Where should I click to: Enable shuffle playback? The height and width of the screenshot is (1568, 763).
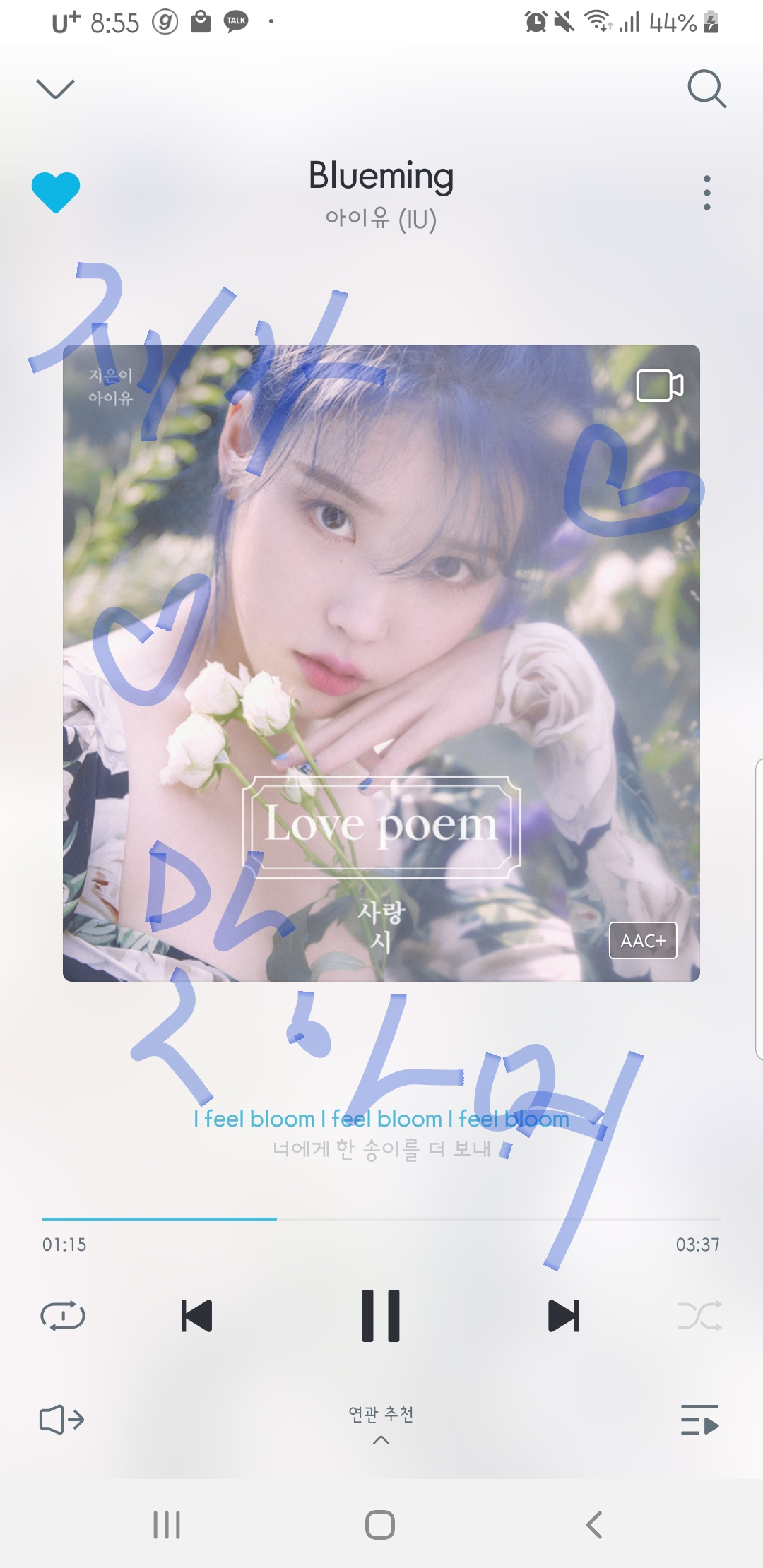pyautogui.click(x=699, y=1316)
